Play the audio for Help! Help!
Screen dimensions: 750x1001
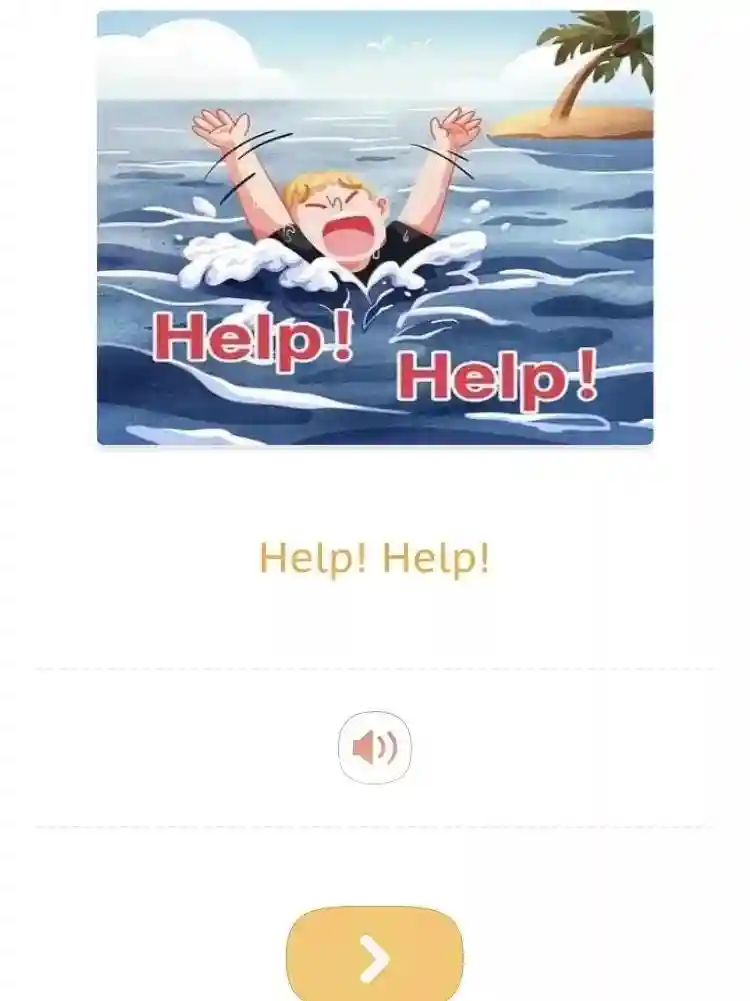point(375,747)
